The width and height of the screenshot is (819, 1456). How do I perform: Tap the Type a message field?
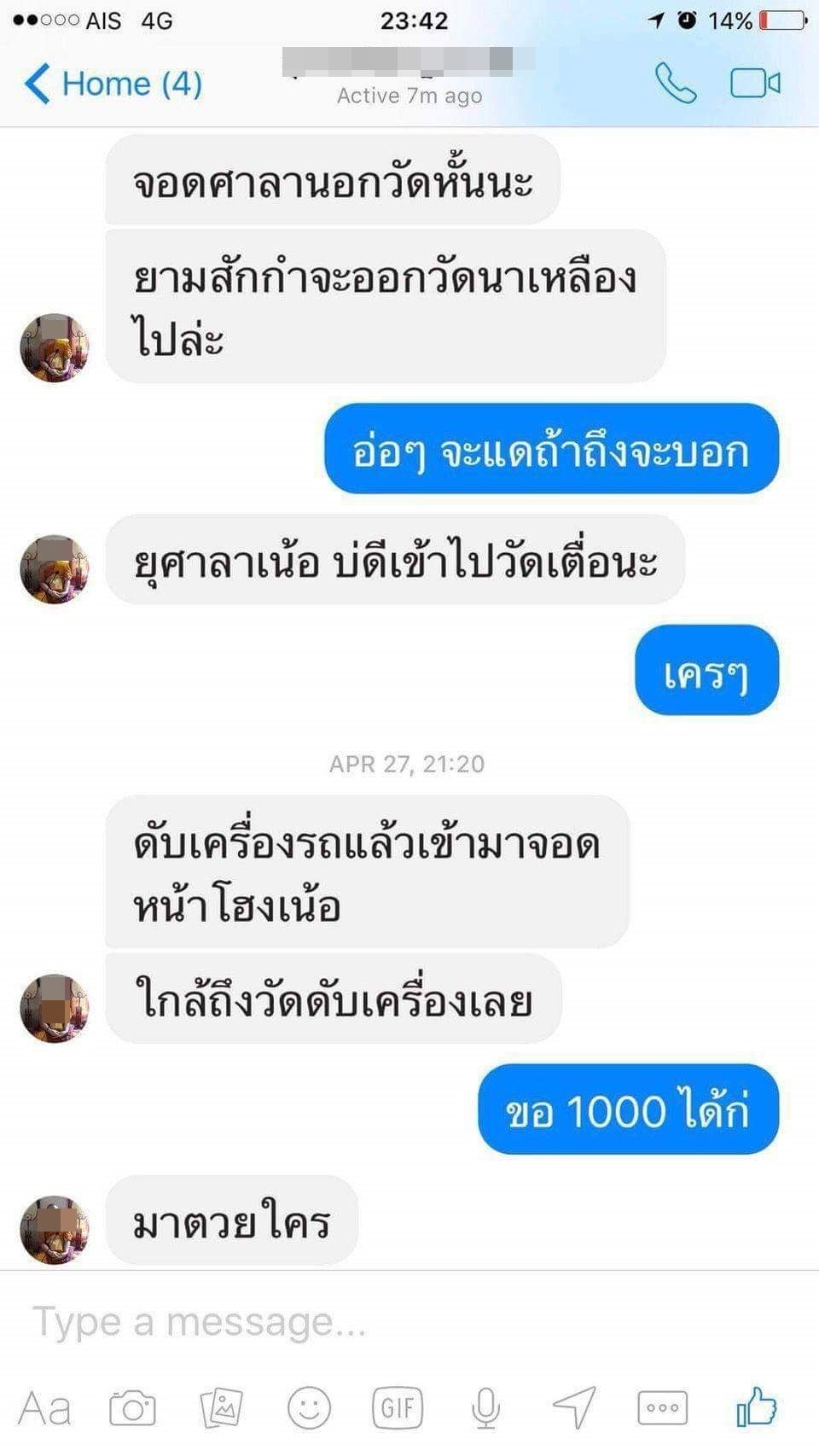pyautogui.click(x=409, y=1322)
